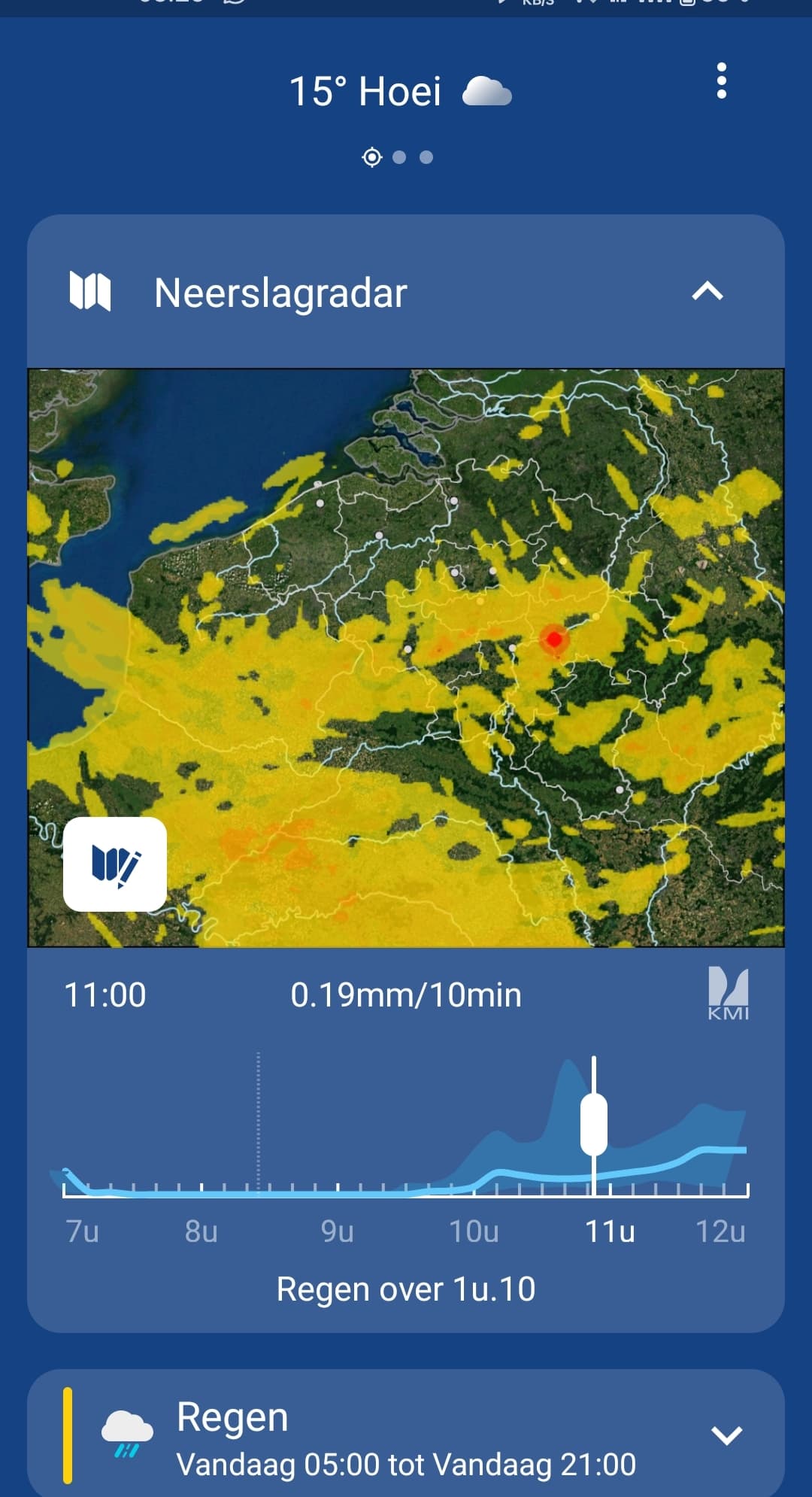Expand the Regen warning card
The height and width of the screenshot is (1497, 812).
tap(726, 1435)
